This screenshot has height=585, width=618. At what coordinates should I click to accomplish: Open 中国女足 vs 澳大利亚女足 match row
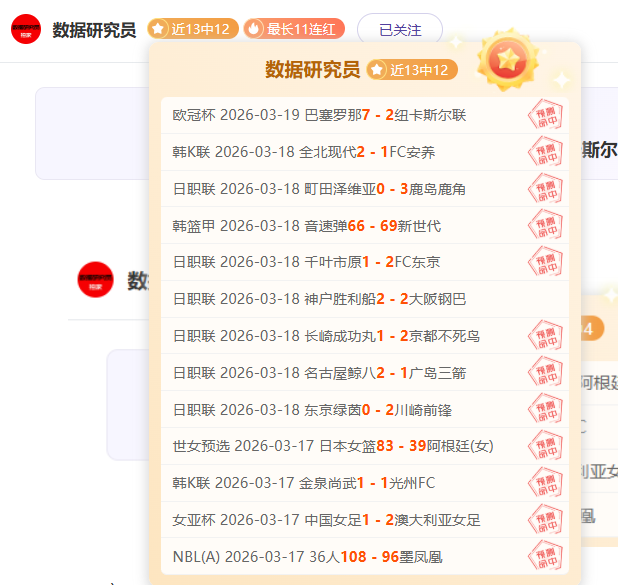click(x=340, y=520)
